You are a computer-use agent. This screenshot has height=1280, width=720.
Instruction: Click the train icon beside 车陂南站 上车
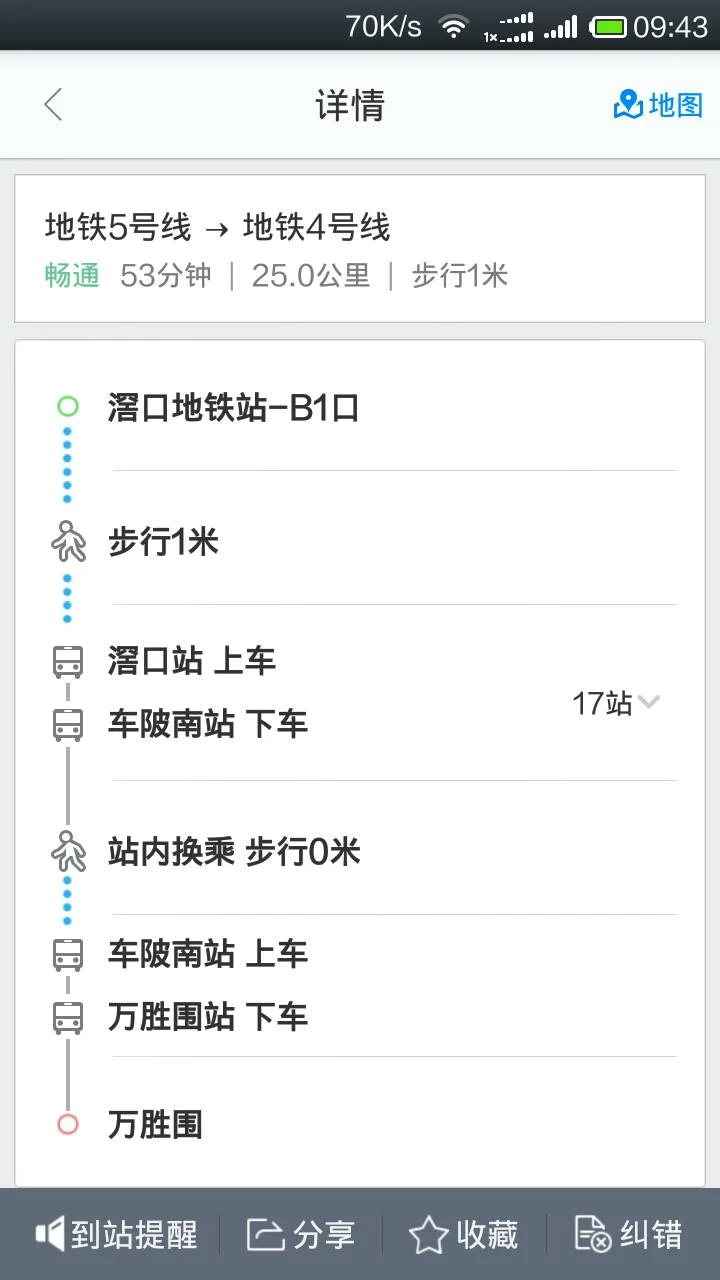tap(67, 954)
